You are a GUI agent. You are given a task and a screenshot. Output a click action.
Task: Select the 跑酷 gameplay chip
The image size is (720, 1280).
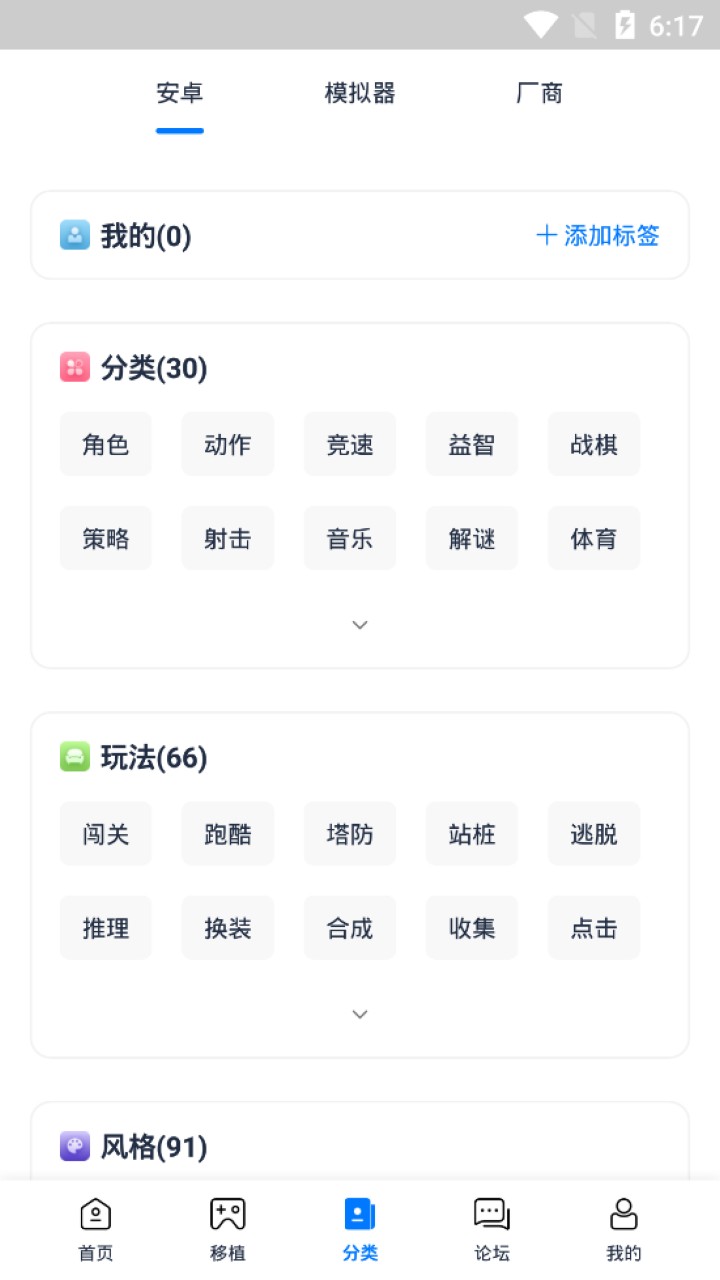(228, 833)
